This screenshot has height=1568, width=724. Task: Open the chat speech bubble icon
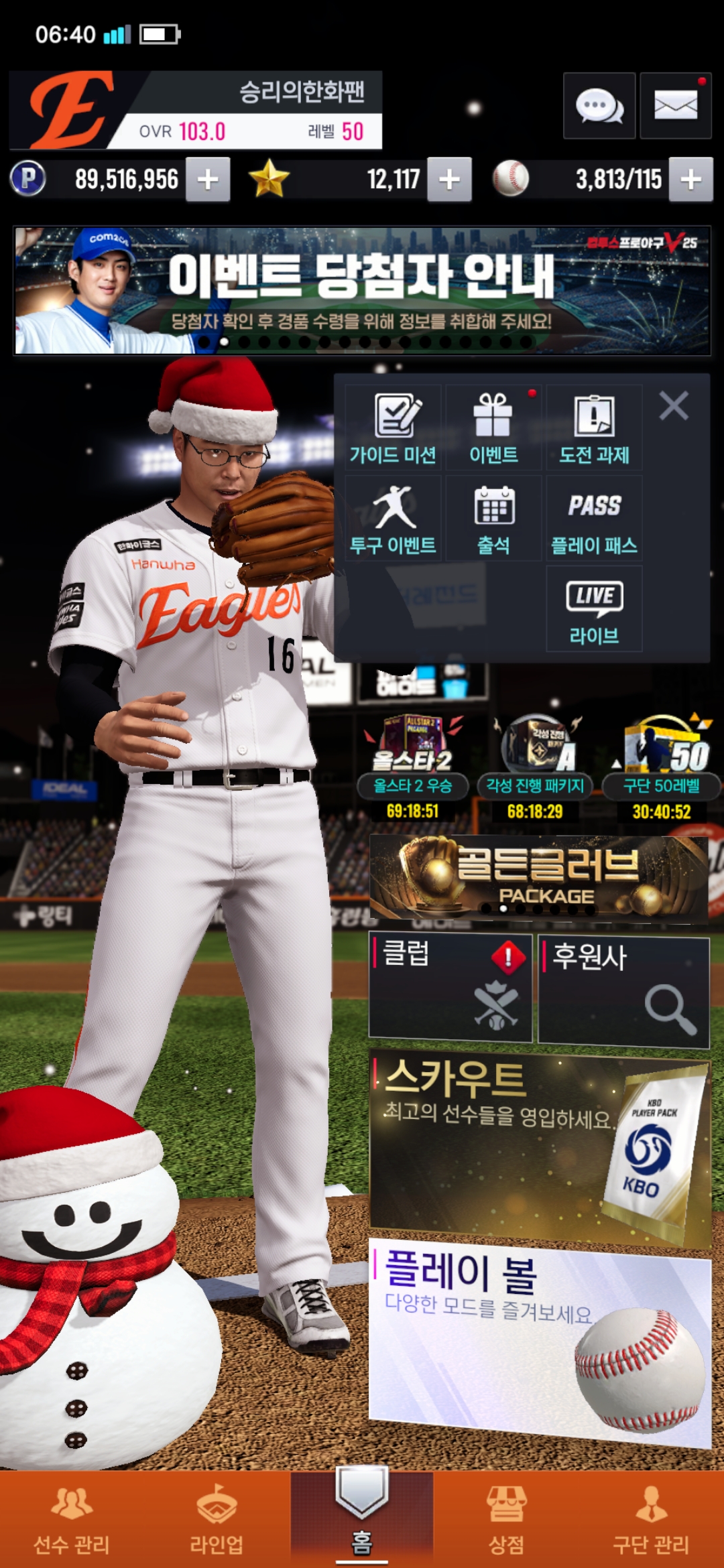(599, 106)
